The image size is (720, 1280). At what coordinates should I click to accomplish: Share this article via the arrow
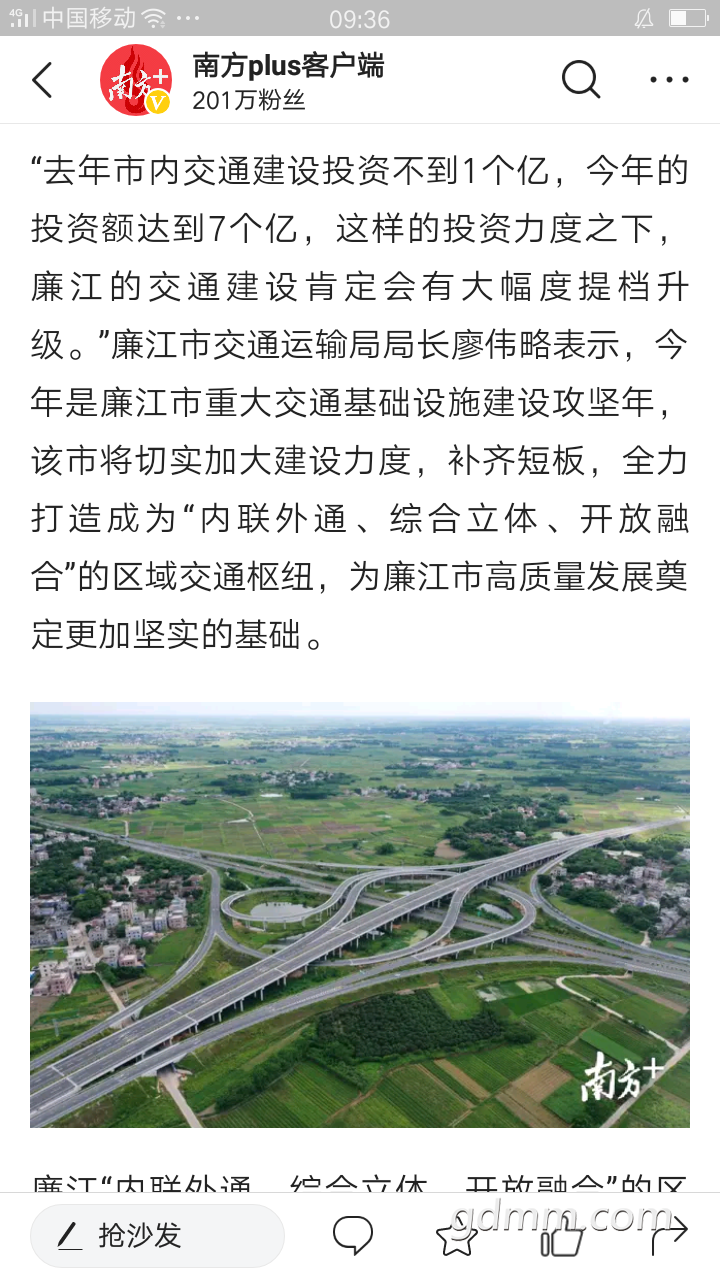[668, 1236]
